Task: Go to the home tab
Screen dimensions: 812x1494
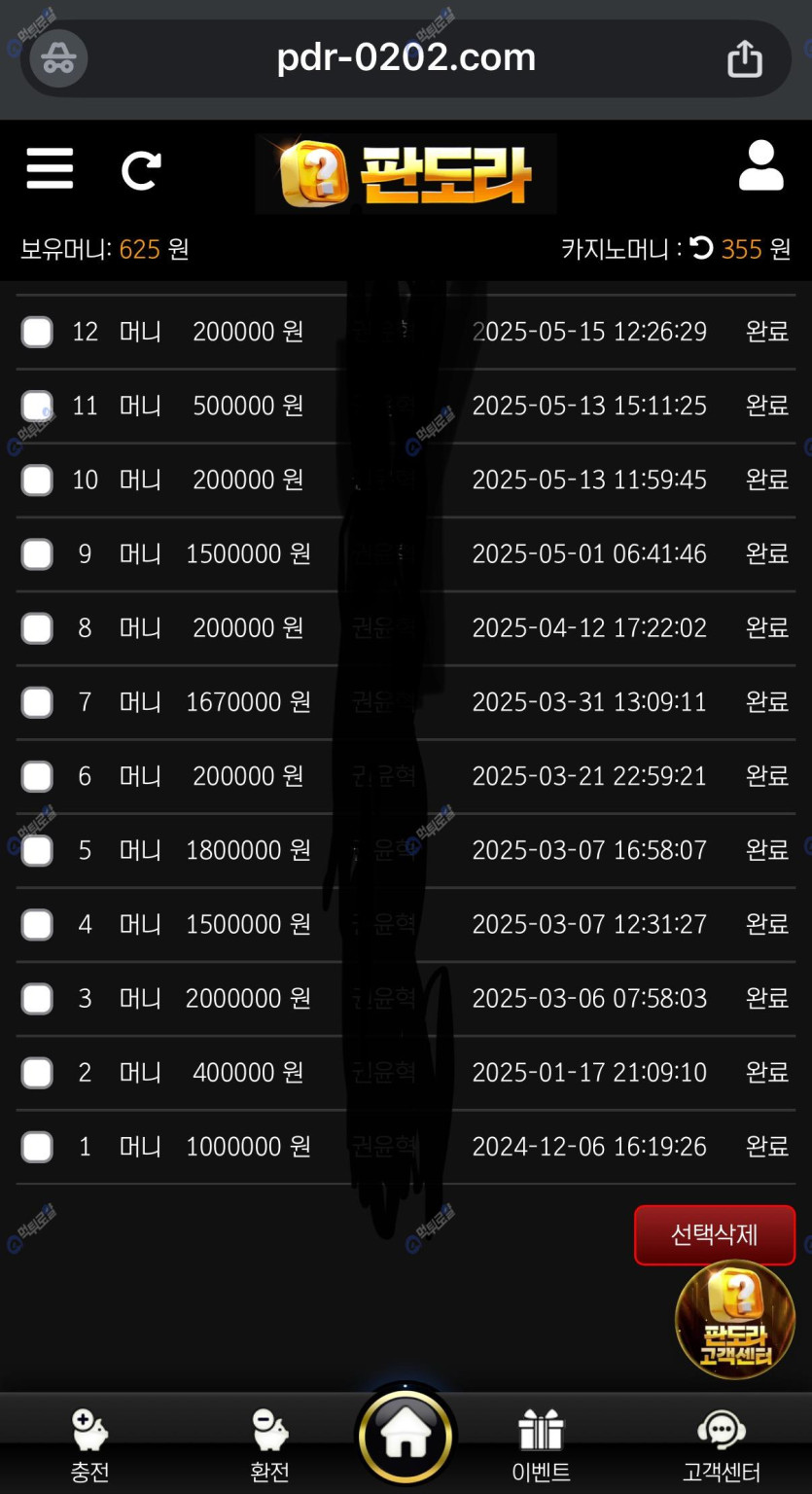Action: [406, 1438]
